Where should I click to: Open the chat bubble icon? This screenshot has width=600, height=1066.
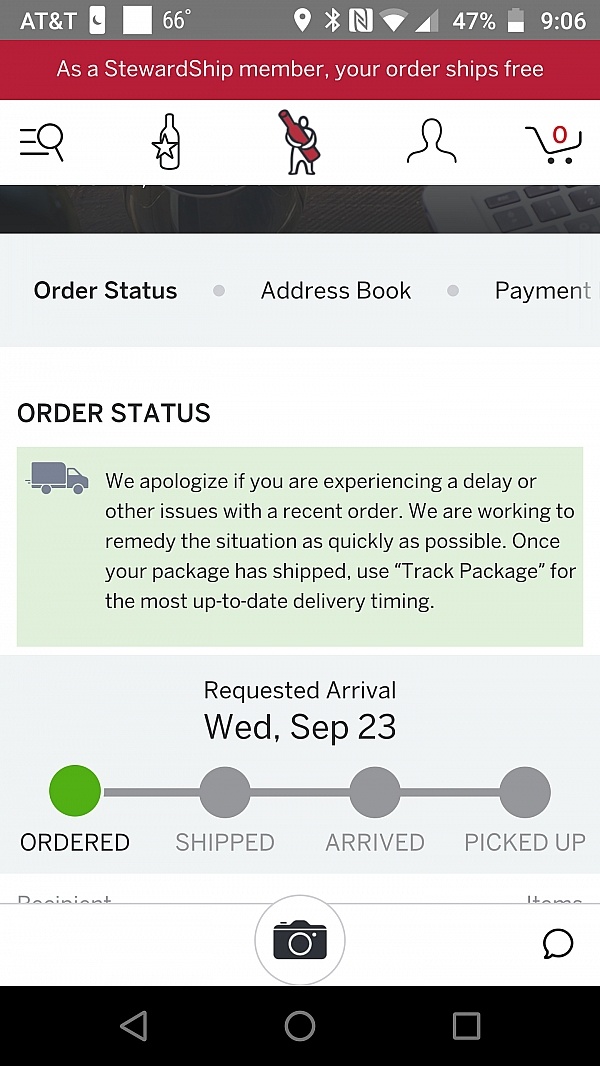point(558,943)
